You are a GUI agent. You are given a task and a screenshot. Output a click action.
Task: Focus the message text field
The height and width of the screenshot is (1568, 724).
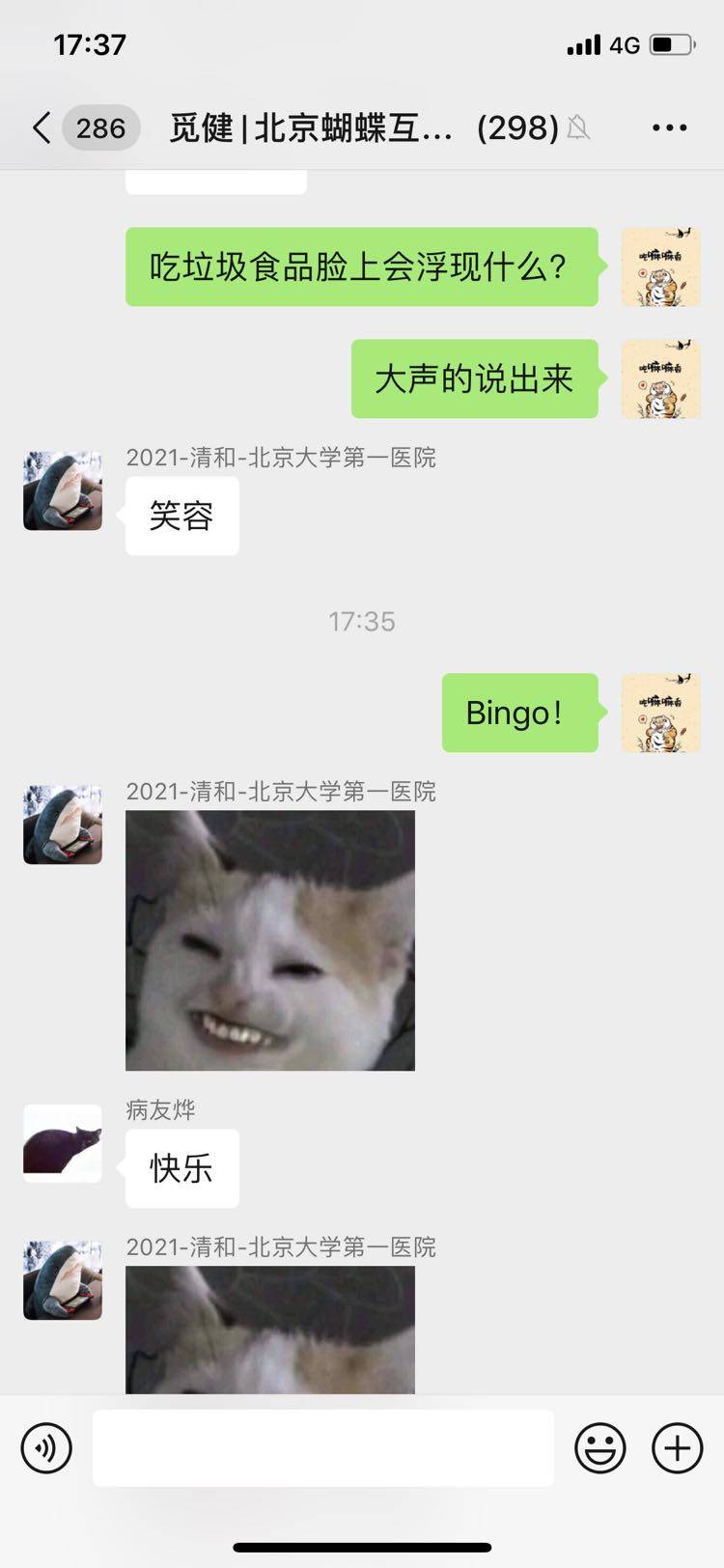pos(322,1448)
